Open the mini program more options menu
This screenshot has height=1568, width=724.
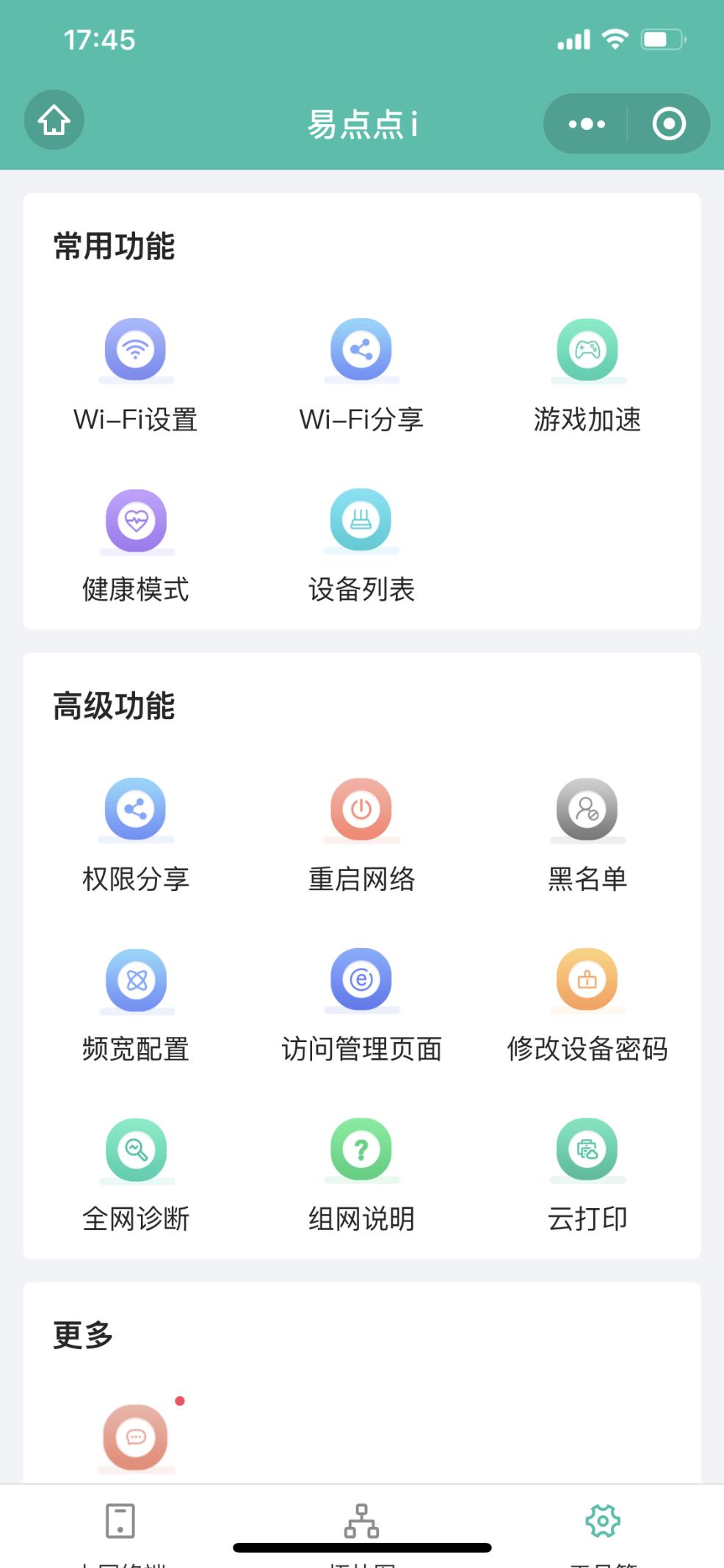click(x=582, y=123)
